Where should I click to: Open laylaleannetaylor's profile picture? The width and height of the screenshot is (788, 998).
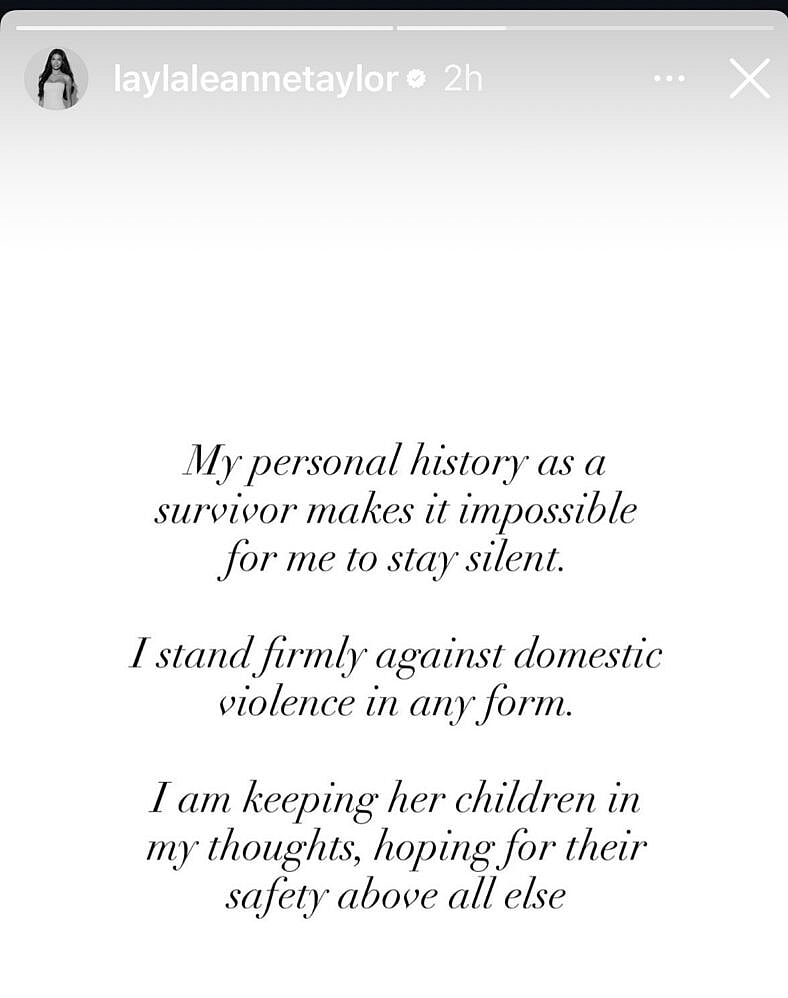56,79
